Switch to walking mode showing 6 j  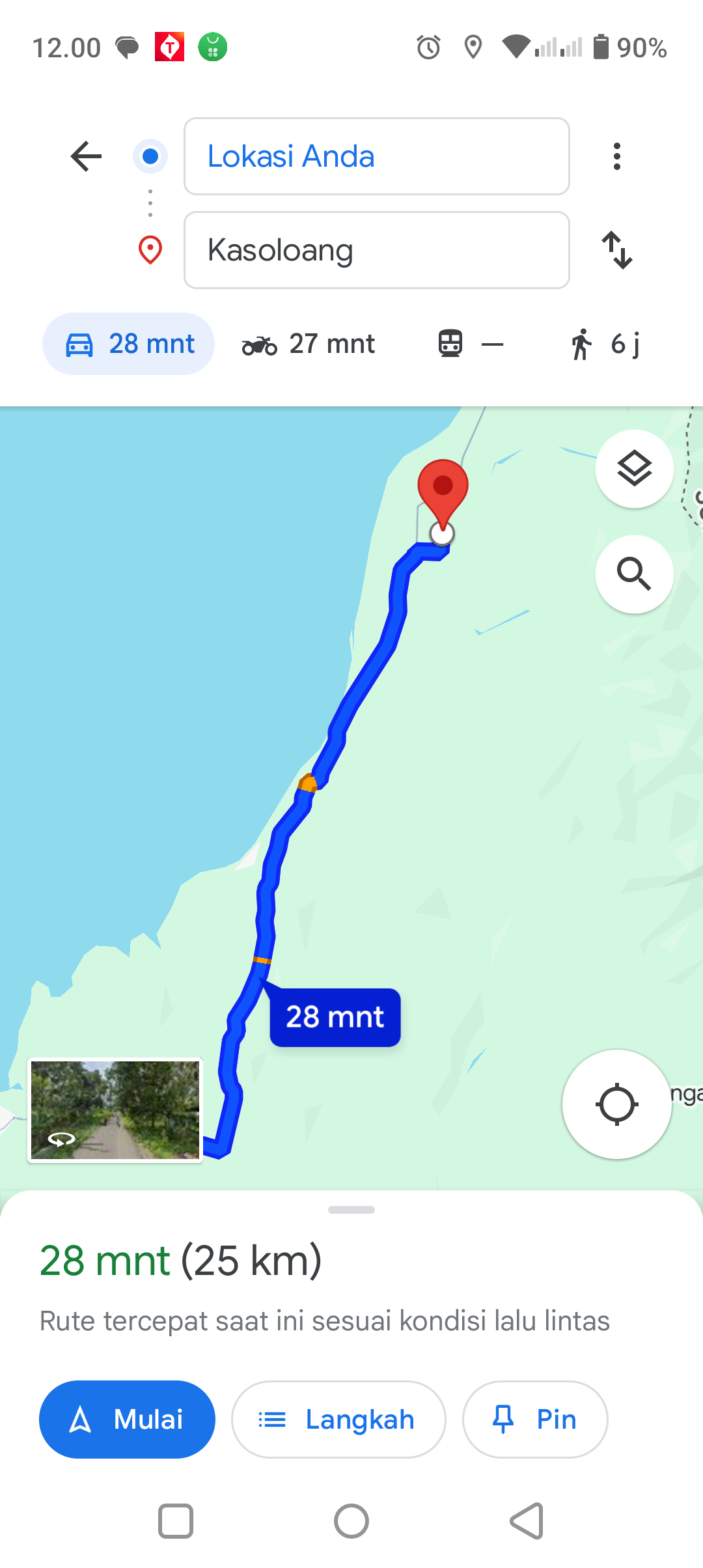(605, 344)
